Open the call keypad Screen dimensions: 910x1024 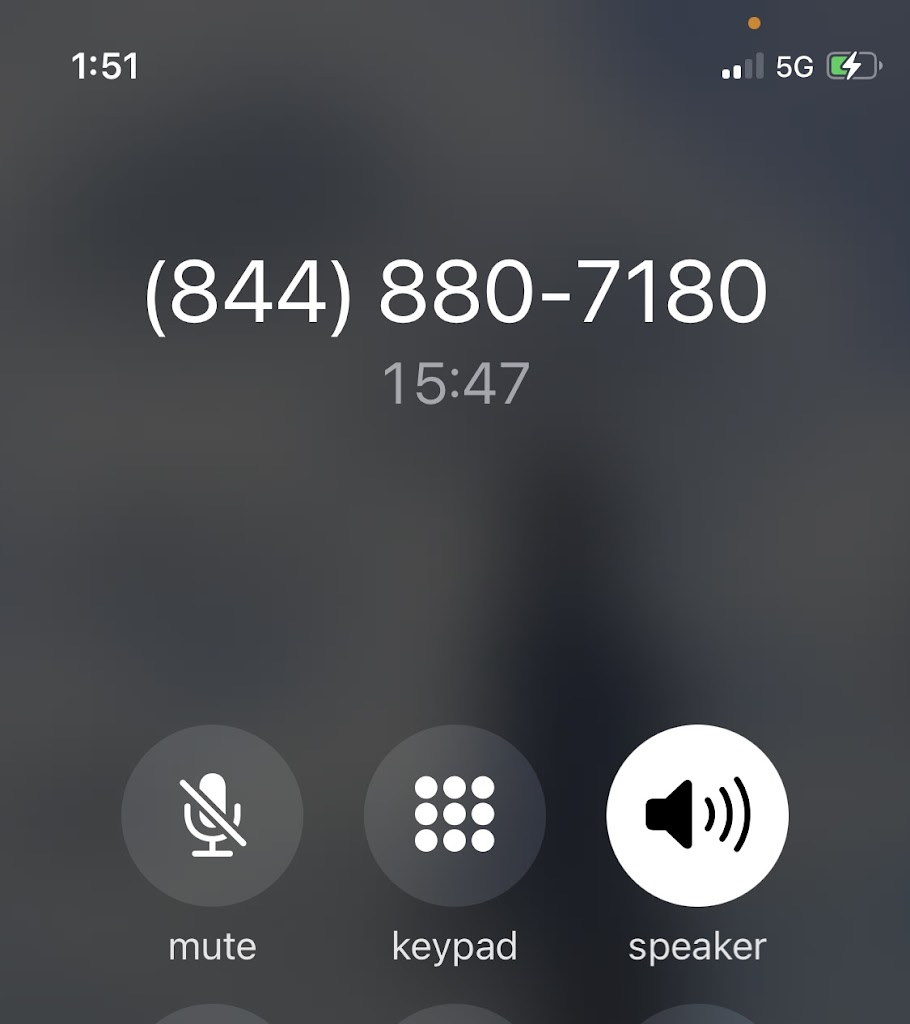(455, 815)
